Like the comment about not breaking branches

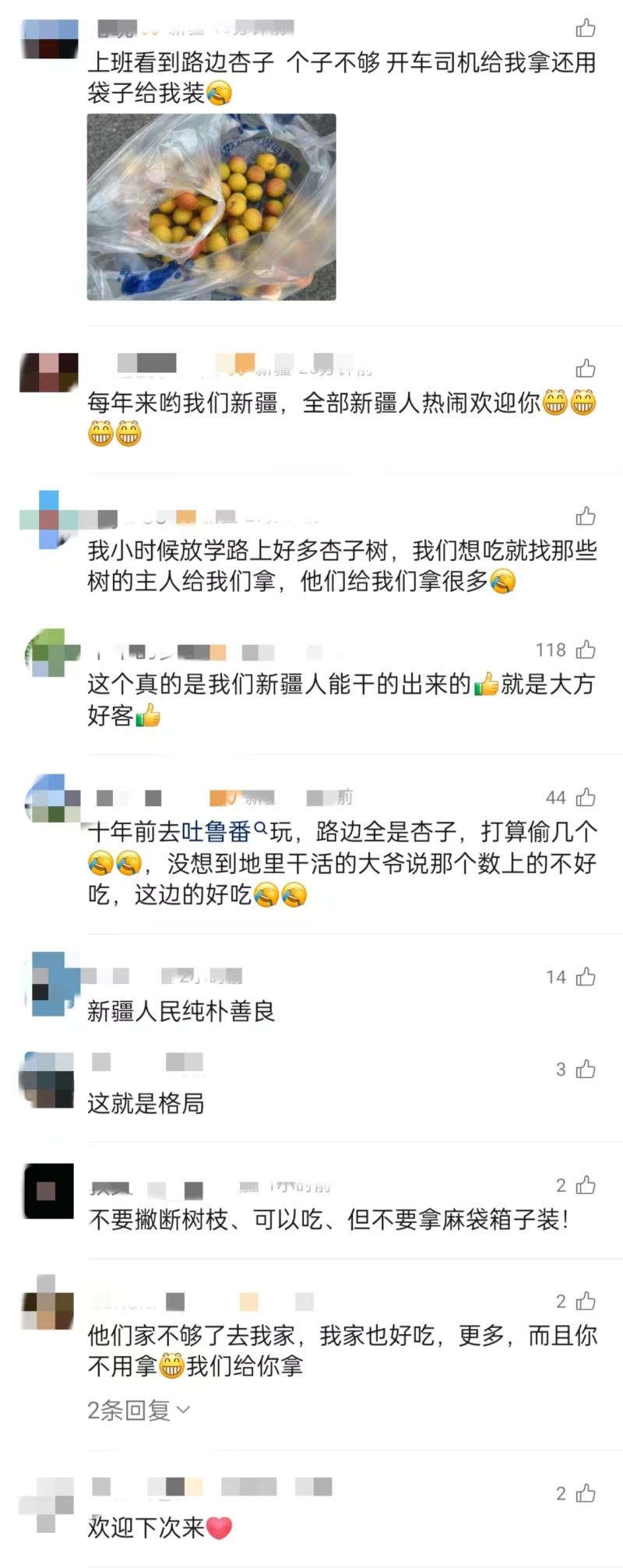586,1186
